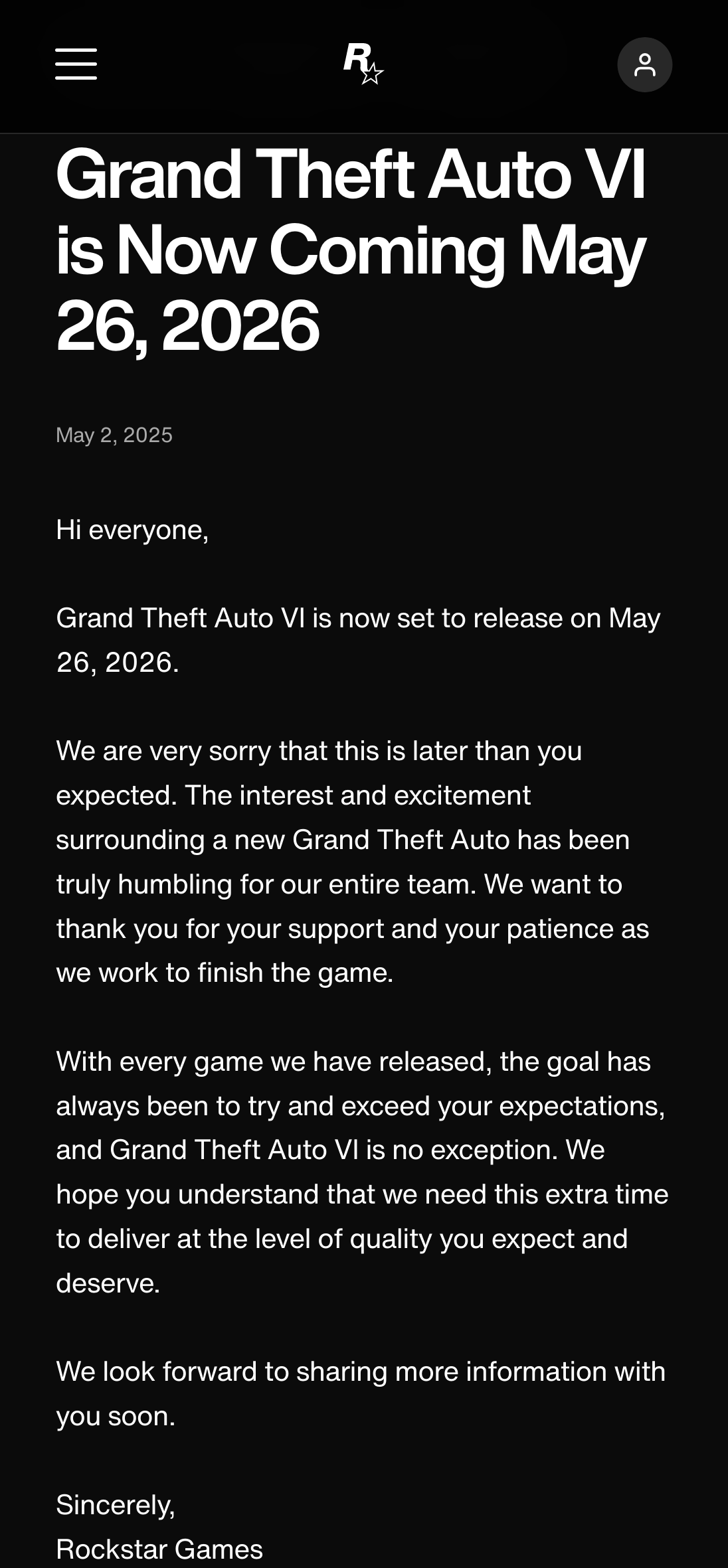Screen dimensions: 728x1568
Task: Open the hamburger navigation menu
Action: click(76, 64)
